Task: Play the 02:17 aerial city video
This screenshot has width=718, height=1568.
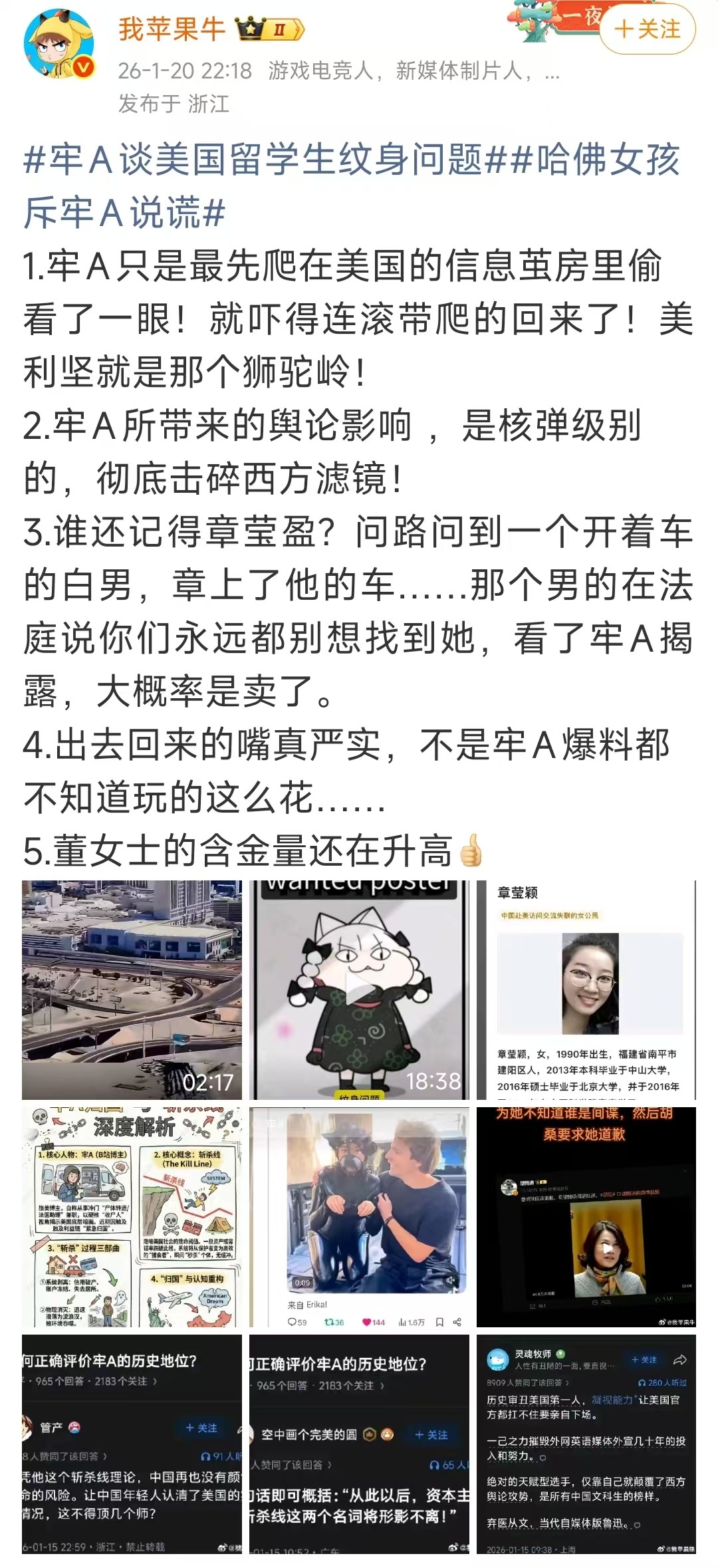Action: [x=132, y=990]
